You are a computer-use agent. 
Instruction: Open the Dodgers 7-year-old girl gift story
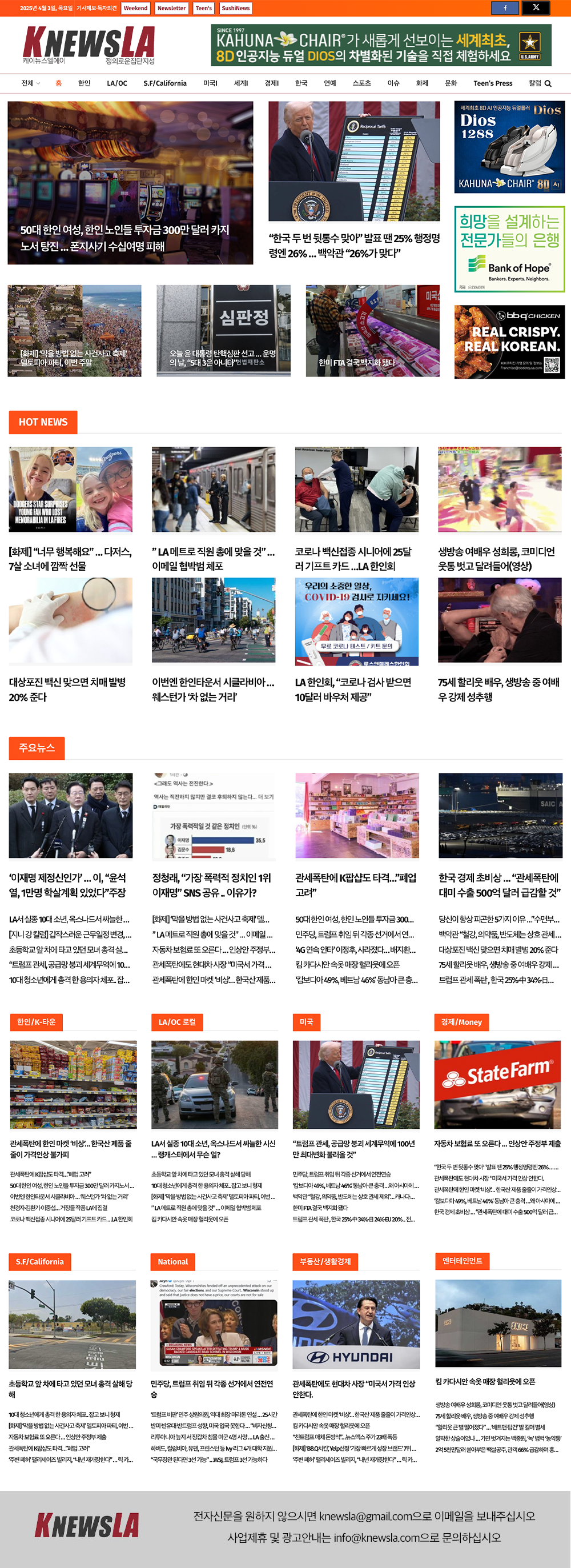pos(70,558)
